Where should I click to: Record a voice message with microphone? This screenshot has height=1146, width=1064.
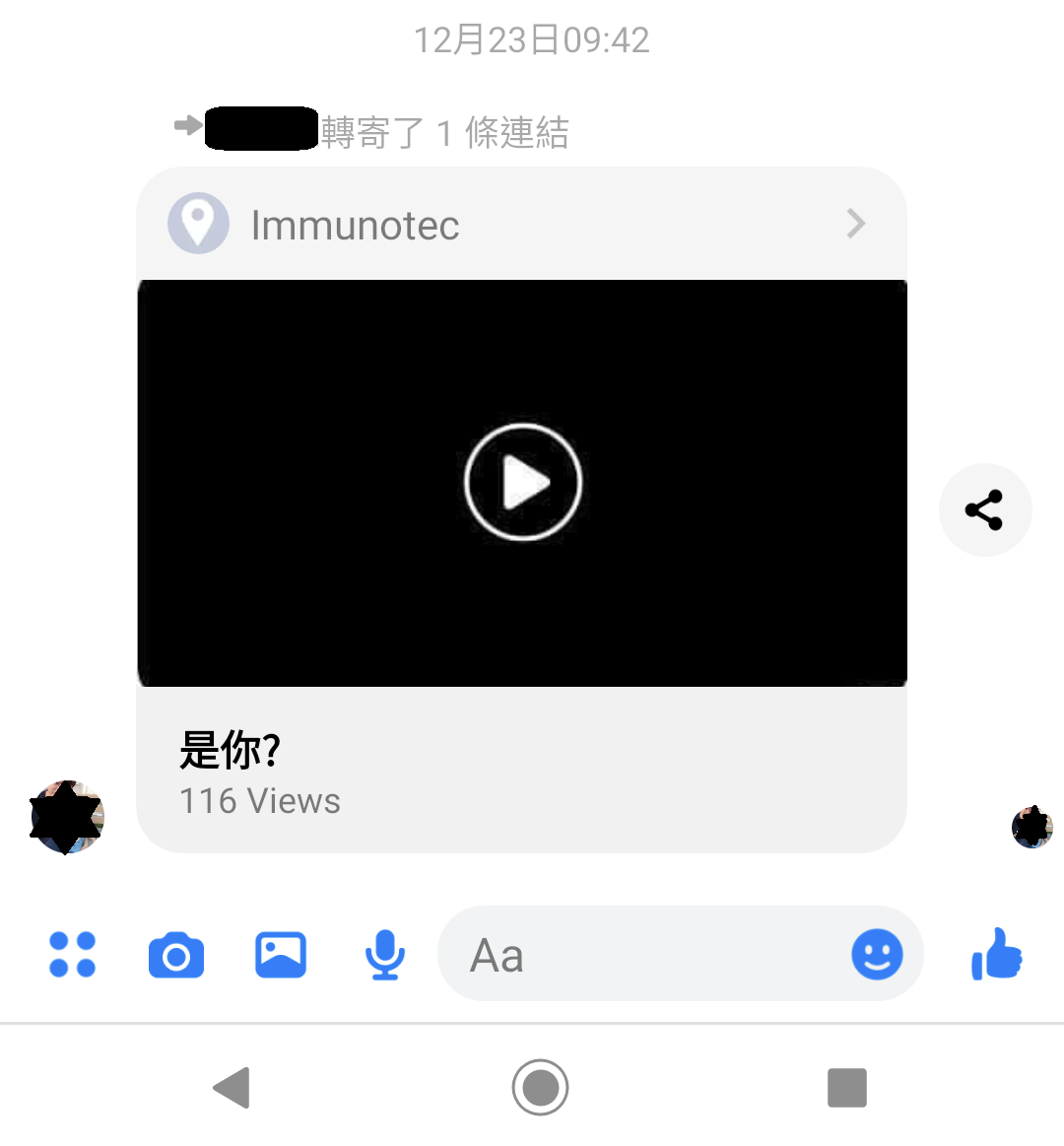pos(384,955)
